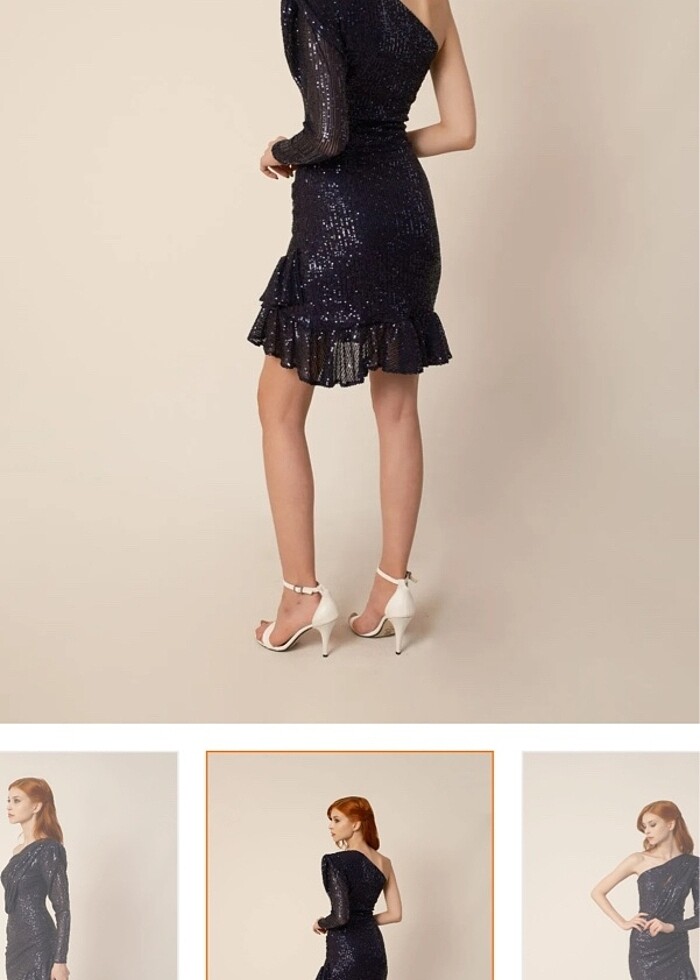Image resolution: width=700 pixels, height=980 pixels.
Task: Tap the highlighted back-view thumbnail
Action: point(350,866)
